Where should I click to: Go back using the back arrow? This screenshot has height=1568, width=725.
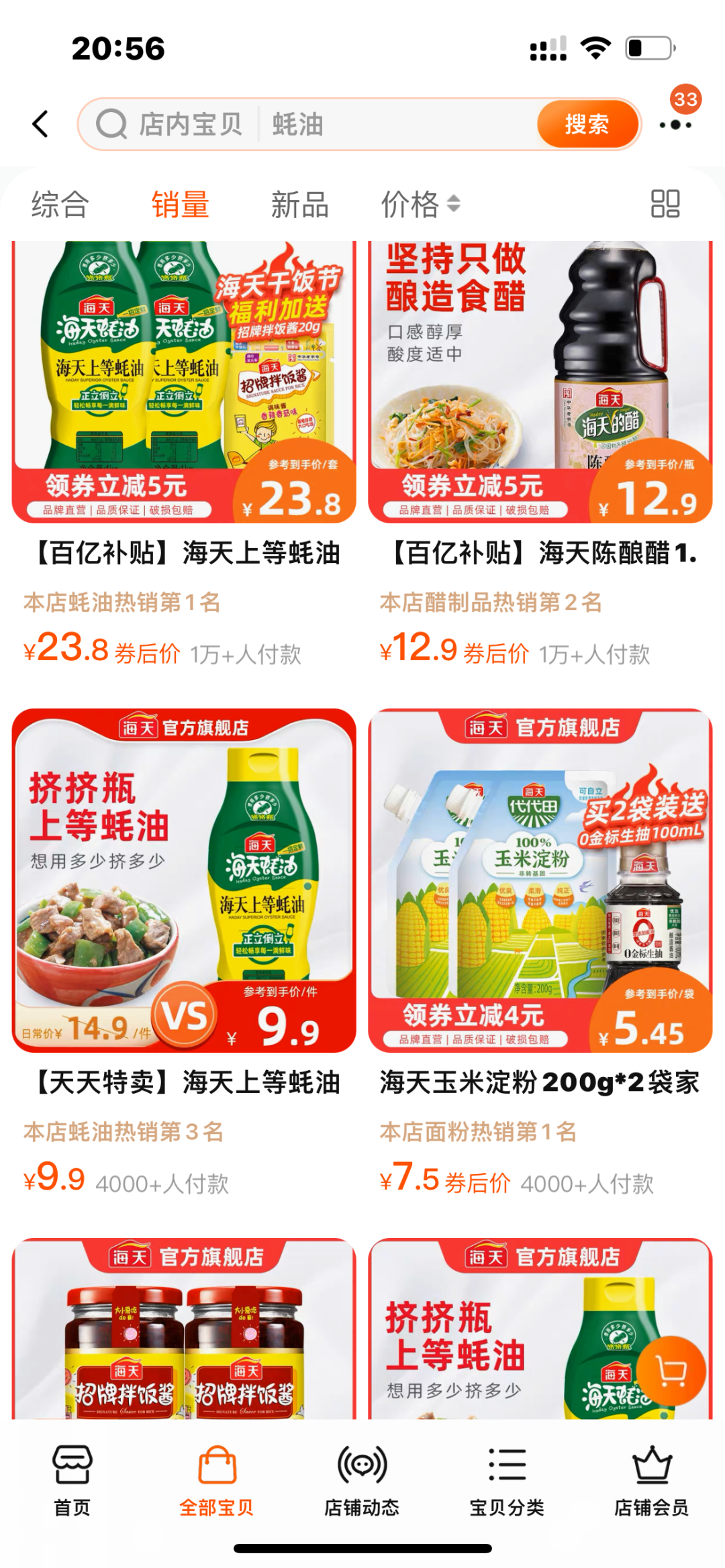tap(41, 124)
